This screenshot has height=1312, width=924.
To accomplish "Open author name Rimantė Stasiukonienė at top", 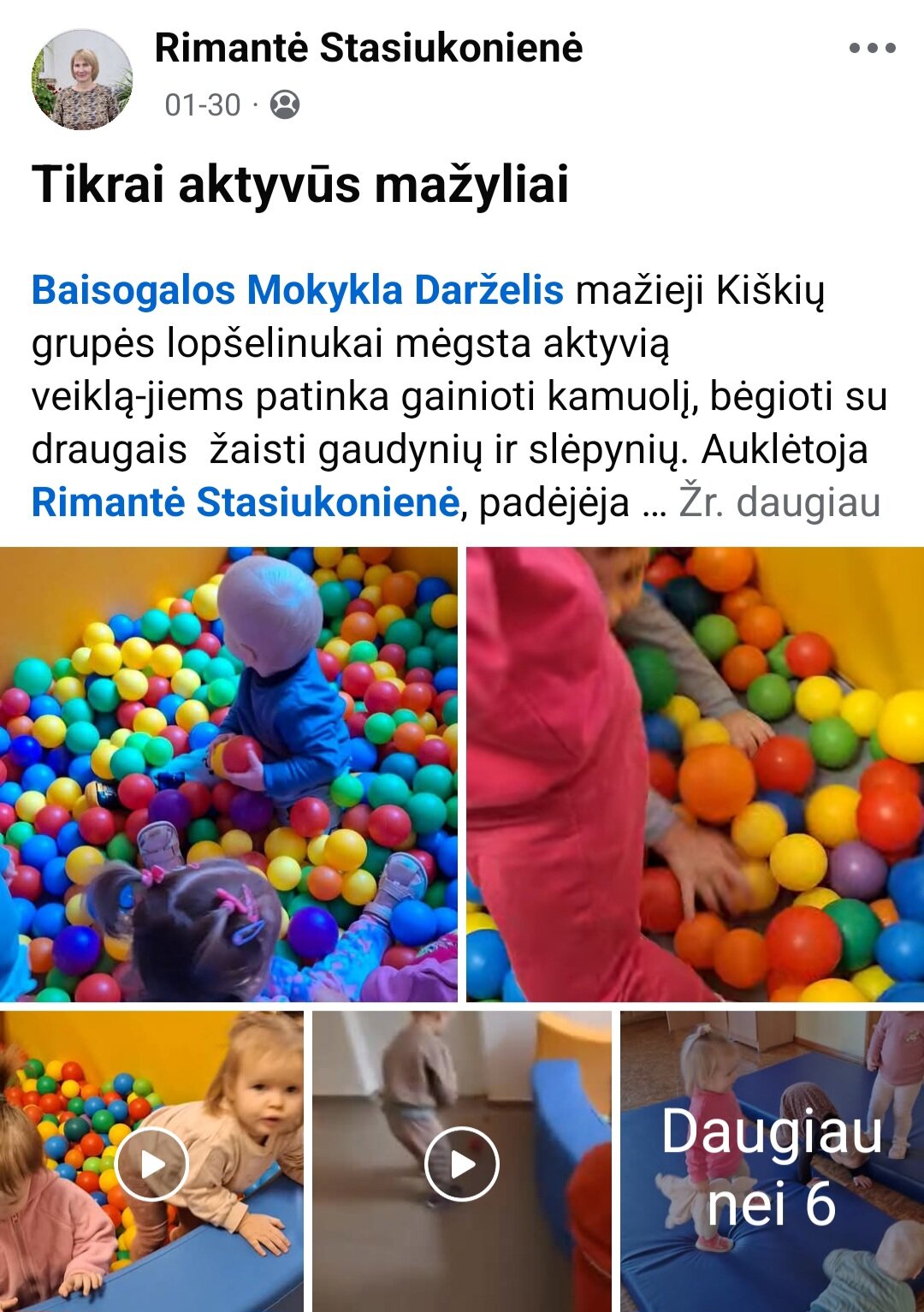I will [x=368, y=48].
